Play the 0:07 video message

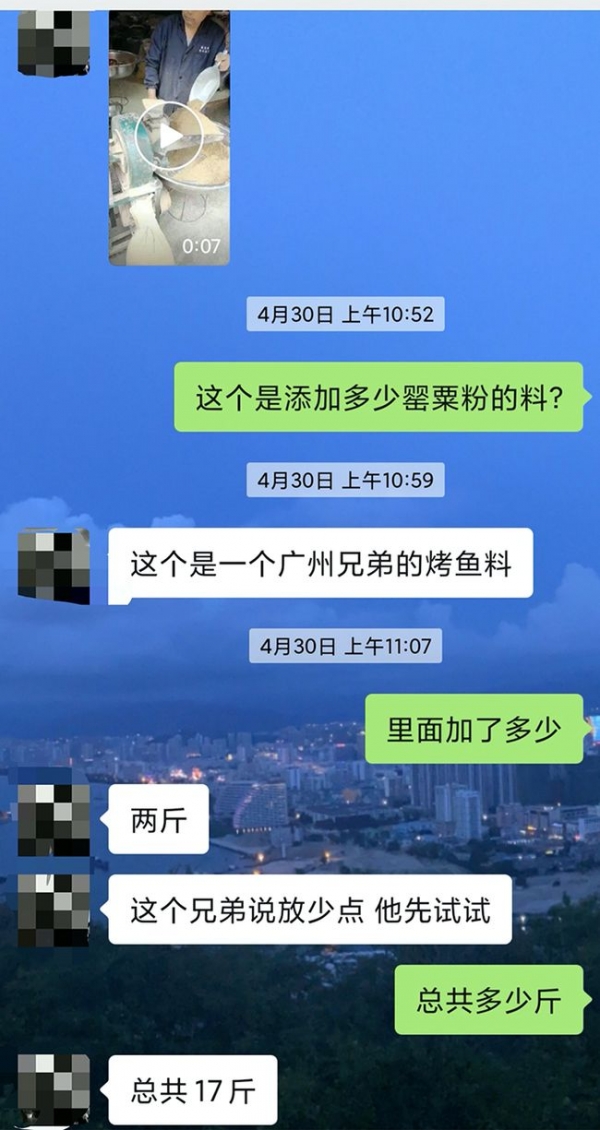click(169, 135)
